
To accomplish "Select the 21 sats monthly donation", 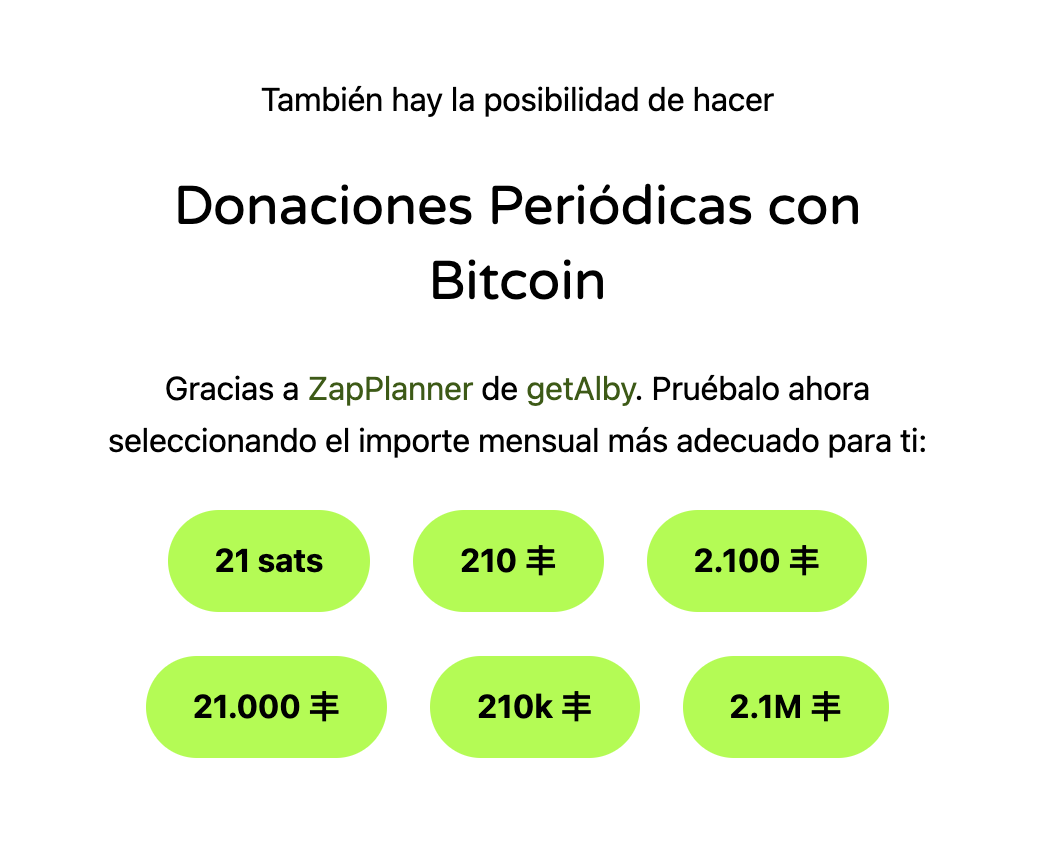I will [x=268, y=561].
